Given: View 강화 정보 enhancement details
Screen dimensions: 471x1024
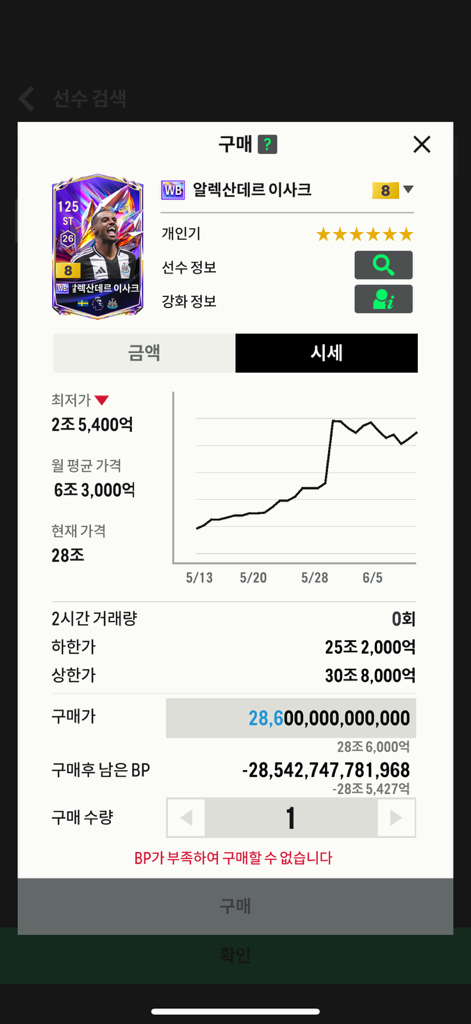Looking at the screenshot, I should tap(383, 299).
